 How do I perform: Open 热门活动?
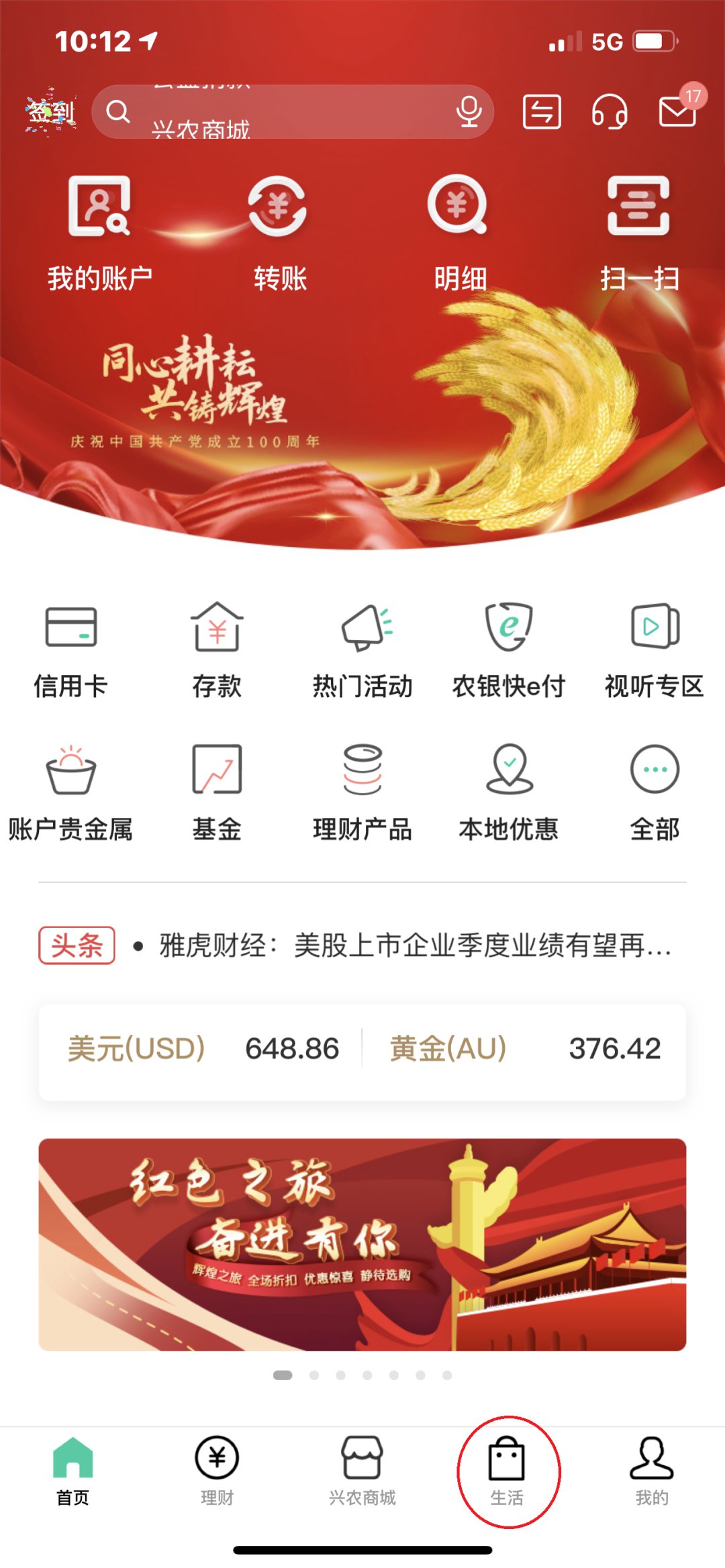[x=362, y=649]
